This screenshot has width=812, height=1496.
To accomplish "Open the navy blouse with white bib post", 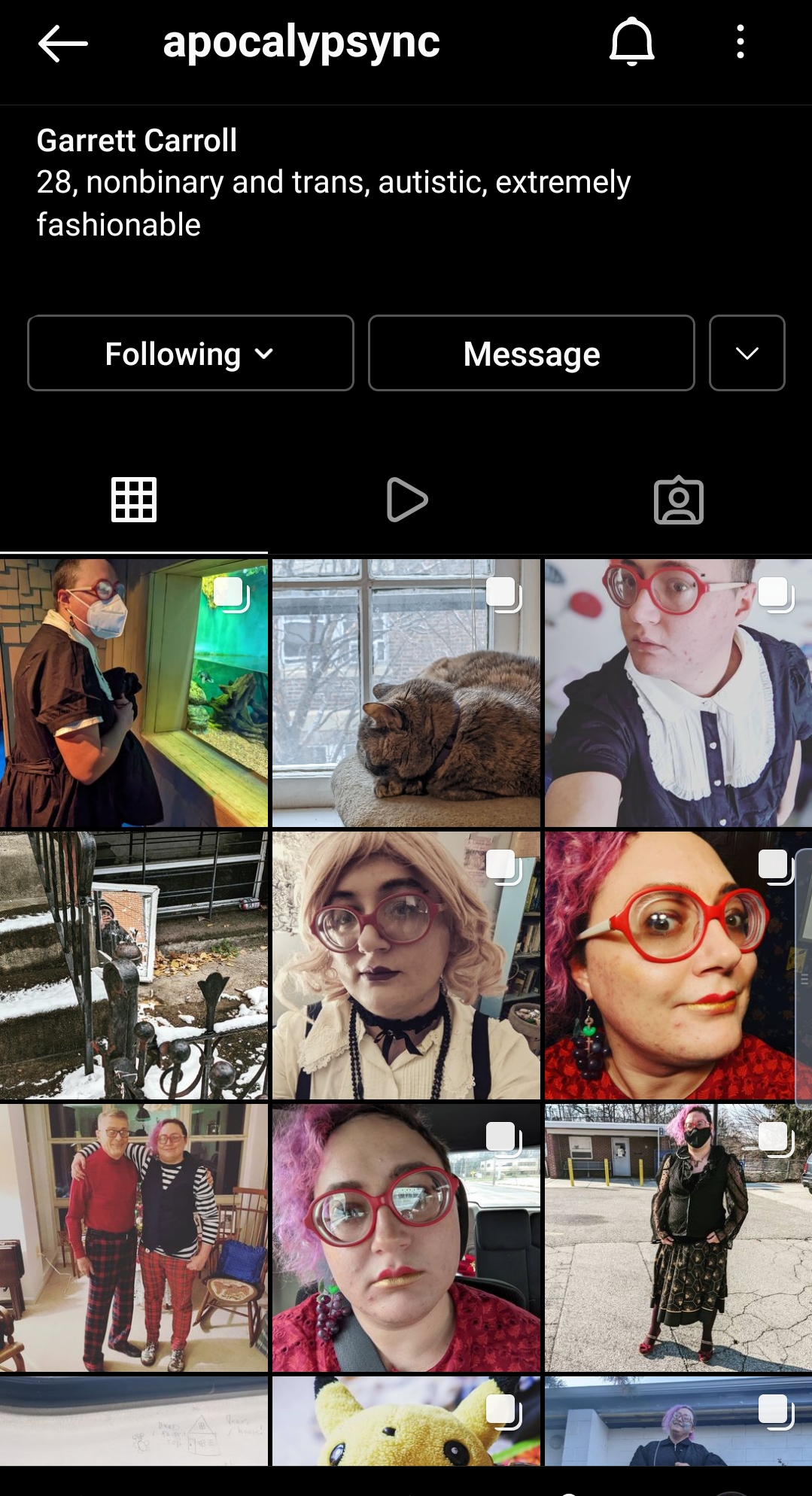I will (x=678, y=693).
